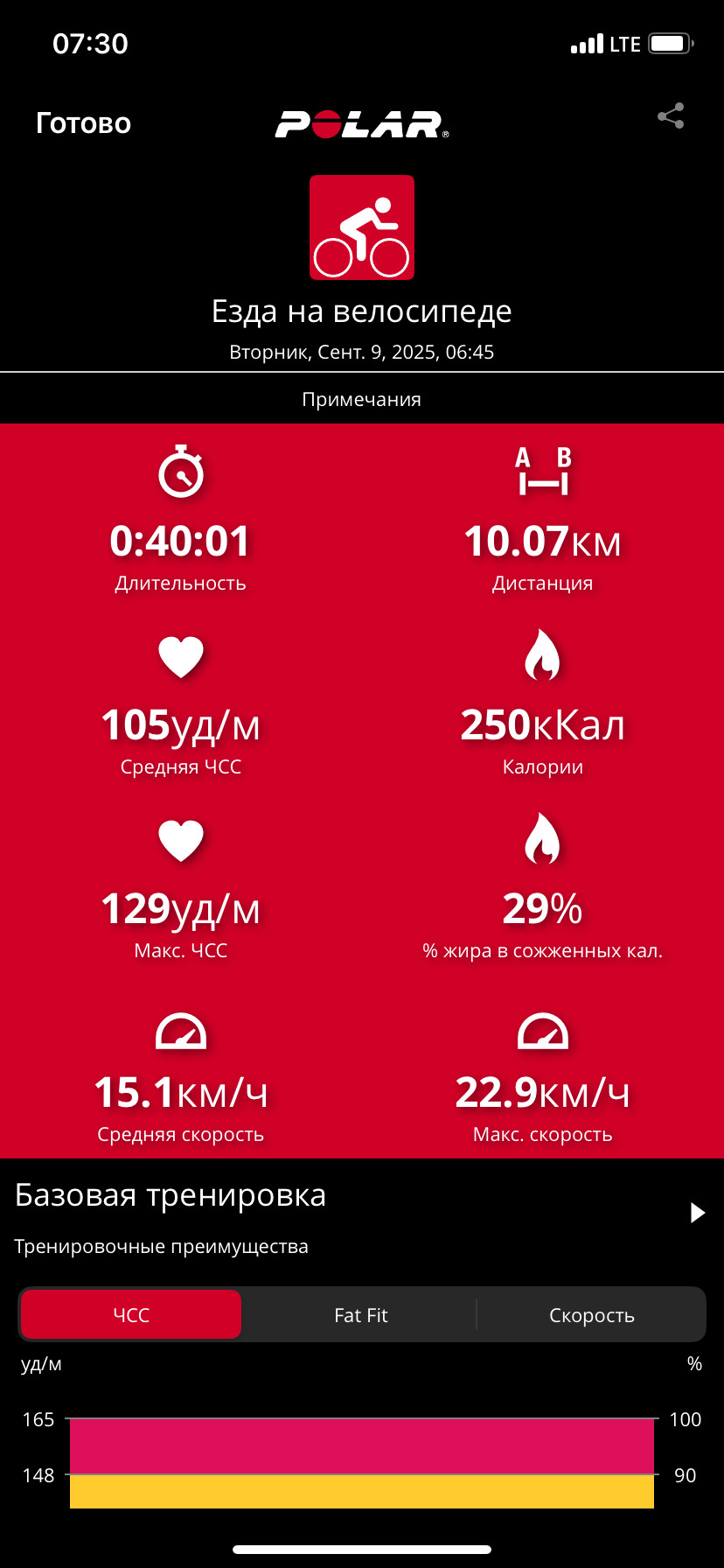Switch to the Скорость chart tab
Screen dimensions: 724x1568
592,1314
